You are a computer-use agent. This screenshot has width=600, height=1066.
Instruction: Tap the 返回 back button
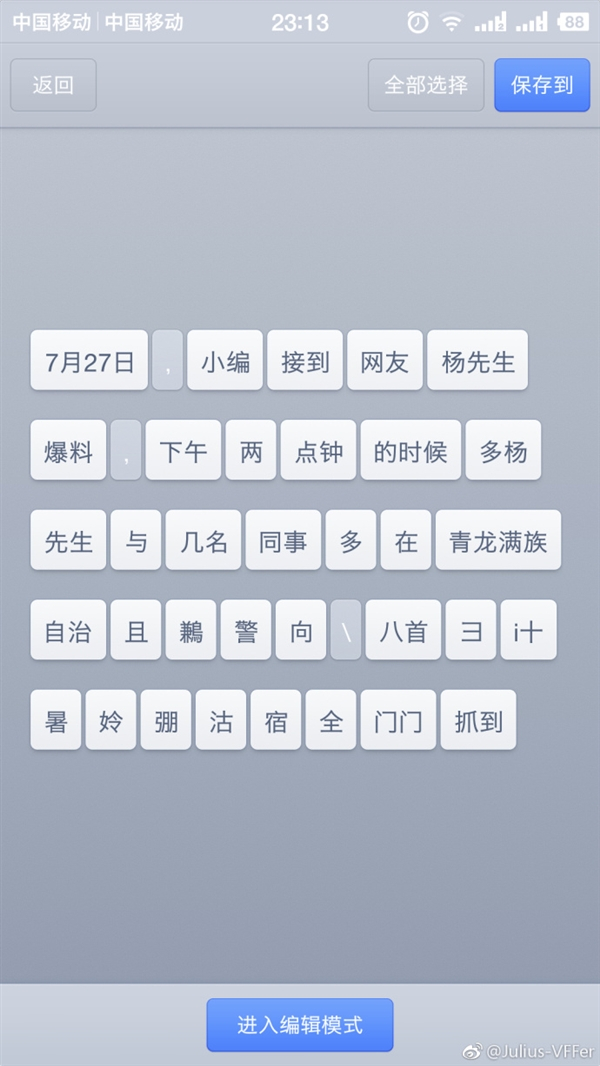click(53, 85)
